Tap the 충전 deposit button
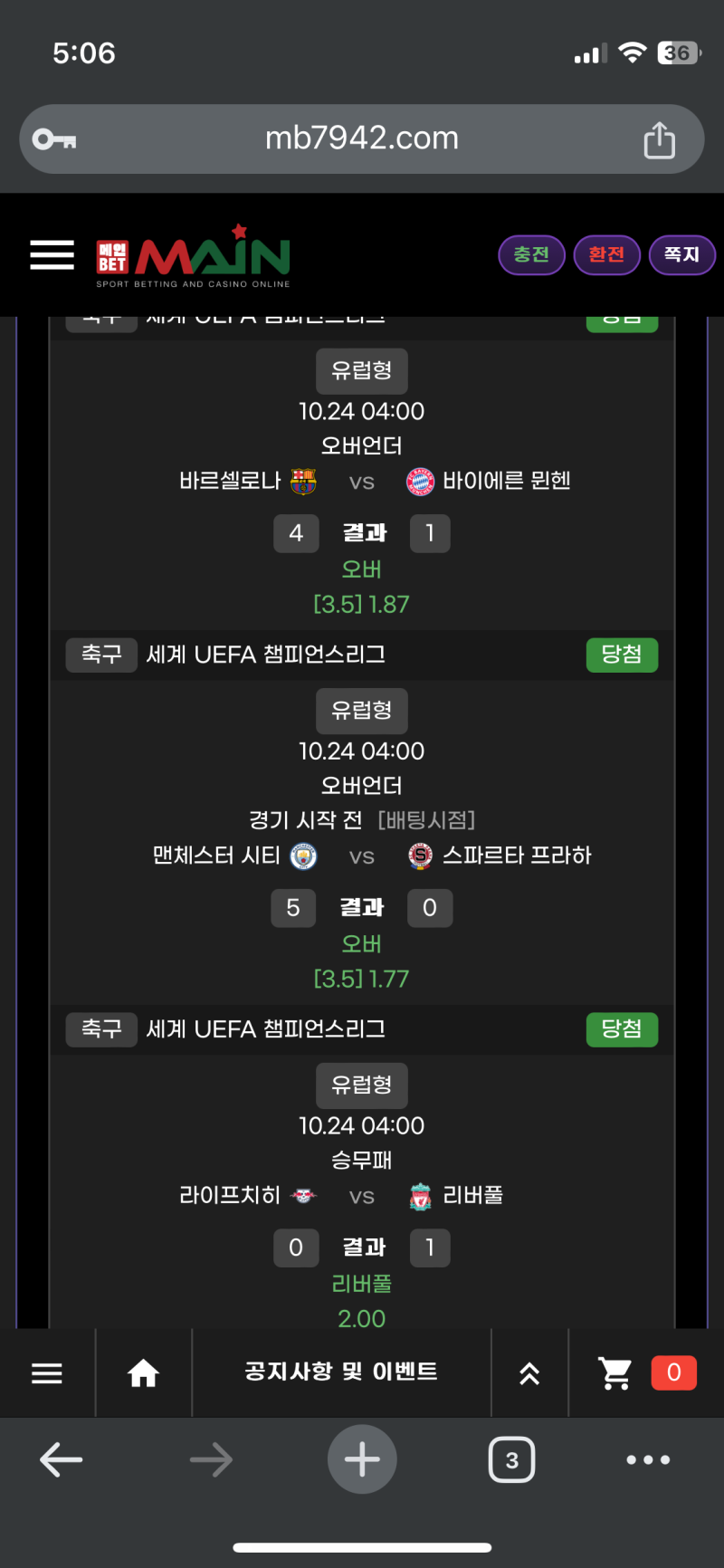The height and width of the screenshot is (1568, 724). [531, 254]
